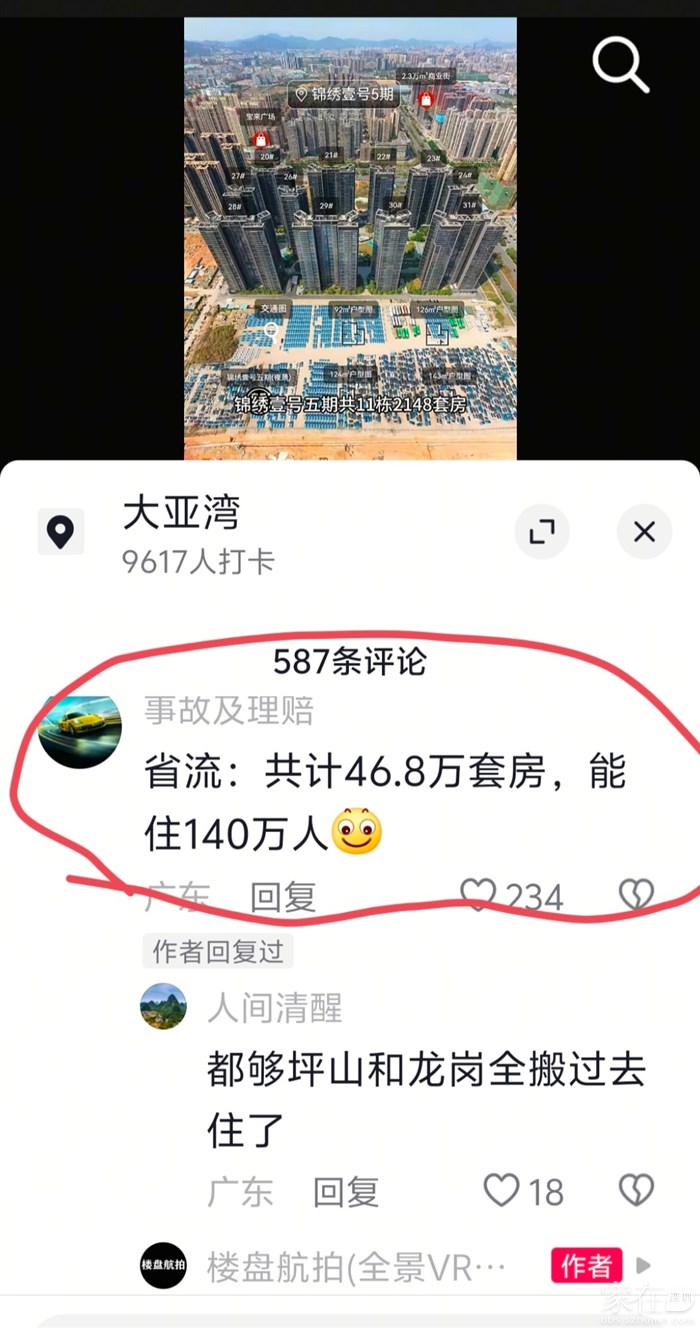Like 事故及理赔's comment
Screen dimensions: 700x1328
pyautogui.click(x=479, y=894)
